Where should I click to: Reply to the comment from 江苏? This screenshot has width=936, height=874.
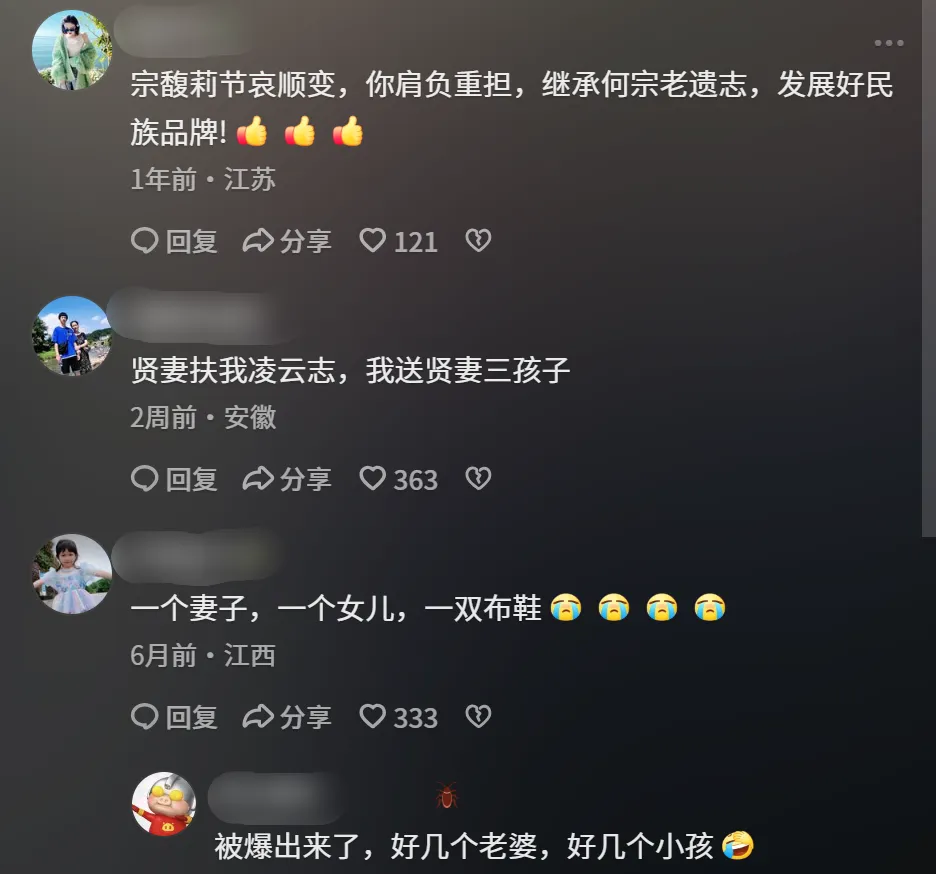point(175,241)
